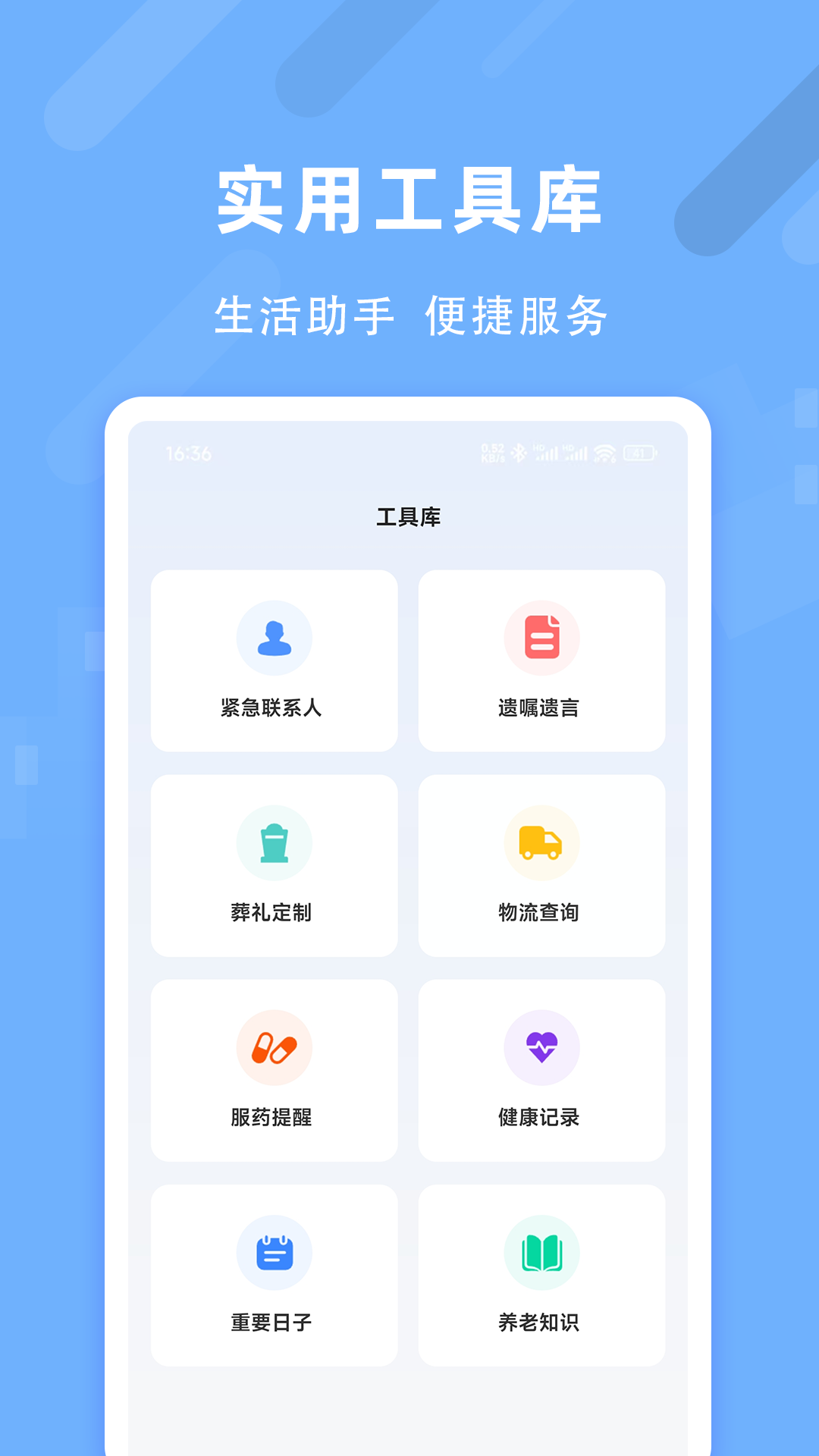Image resolution: width=819 pixels, height=1456 pixels.
Task: Click the Bluetooth icon in status bar
Action: point(519,451)
